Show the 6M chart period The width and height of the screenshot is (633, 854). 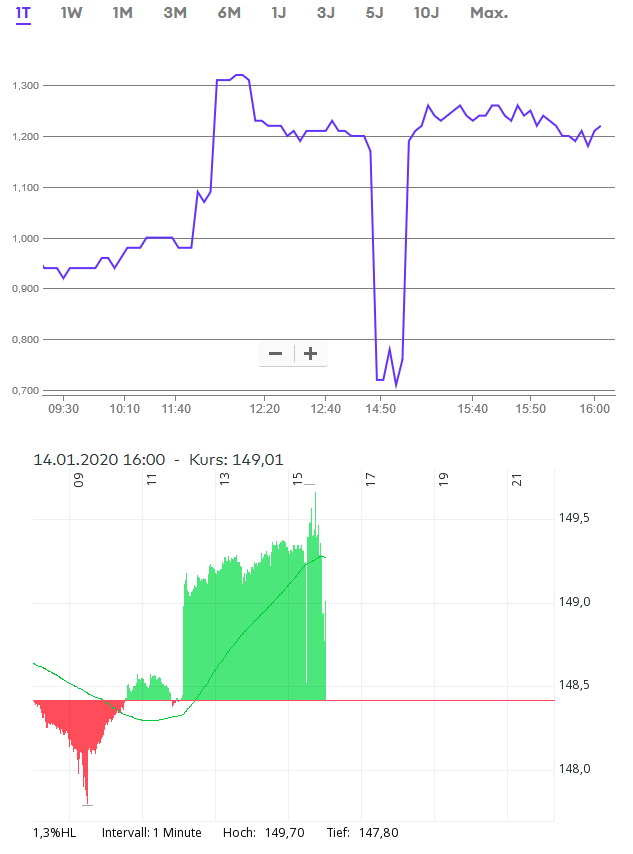228,13
